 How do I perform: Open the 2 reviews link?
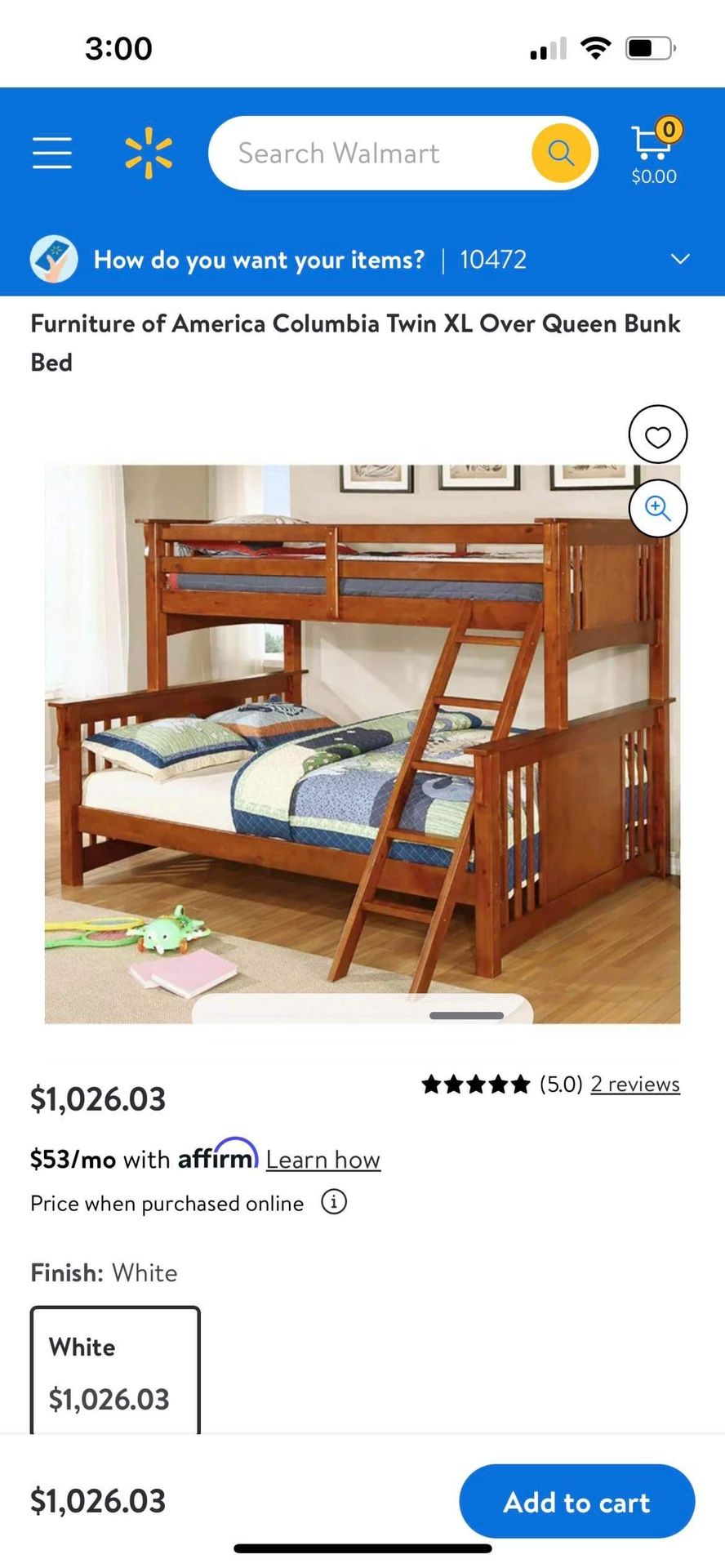click(x=634, y=1084)
